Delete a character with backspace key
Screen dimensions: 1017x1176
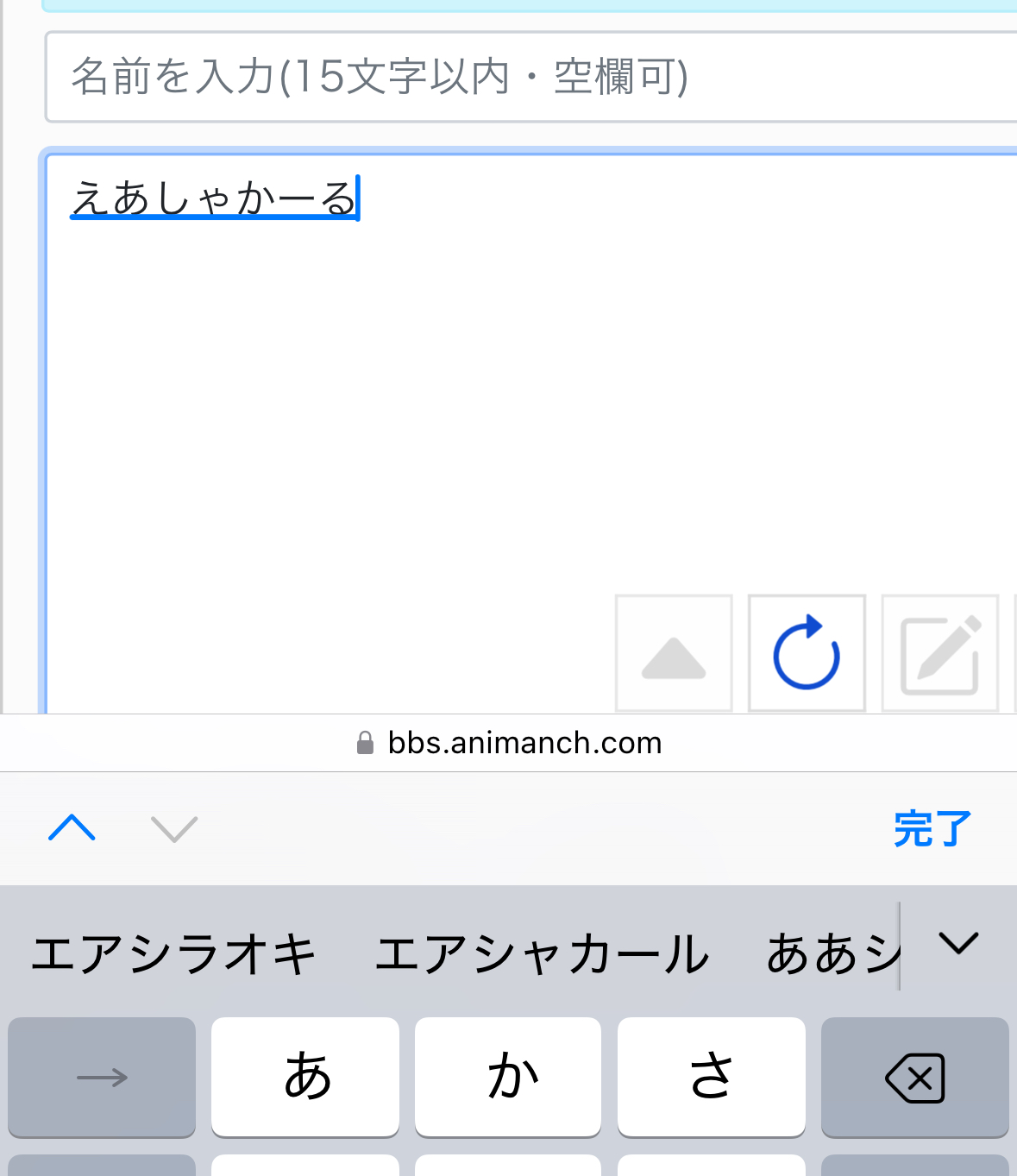click(915, 1077)
